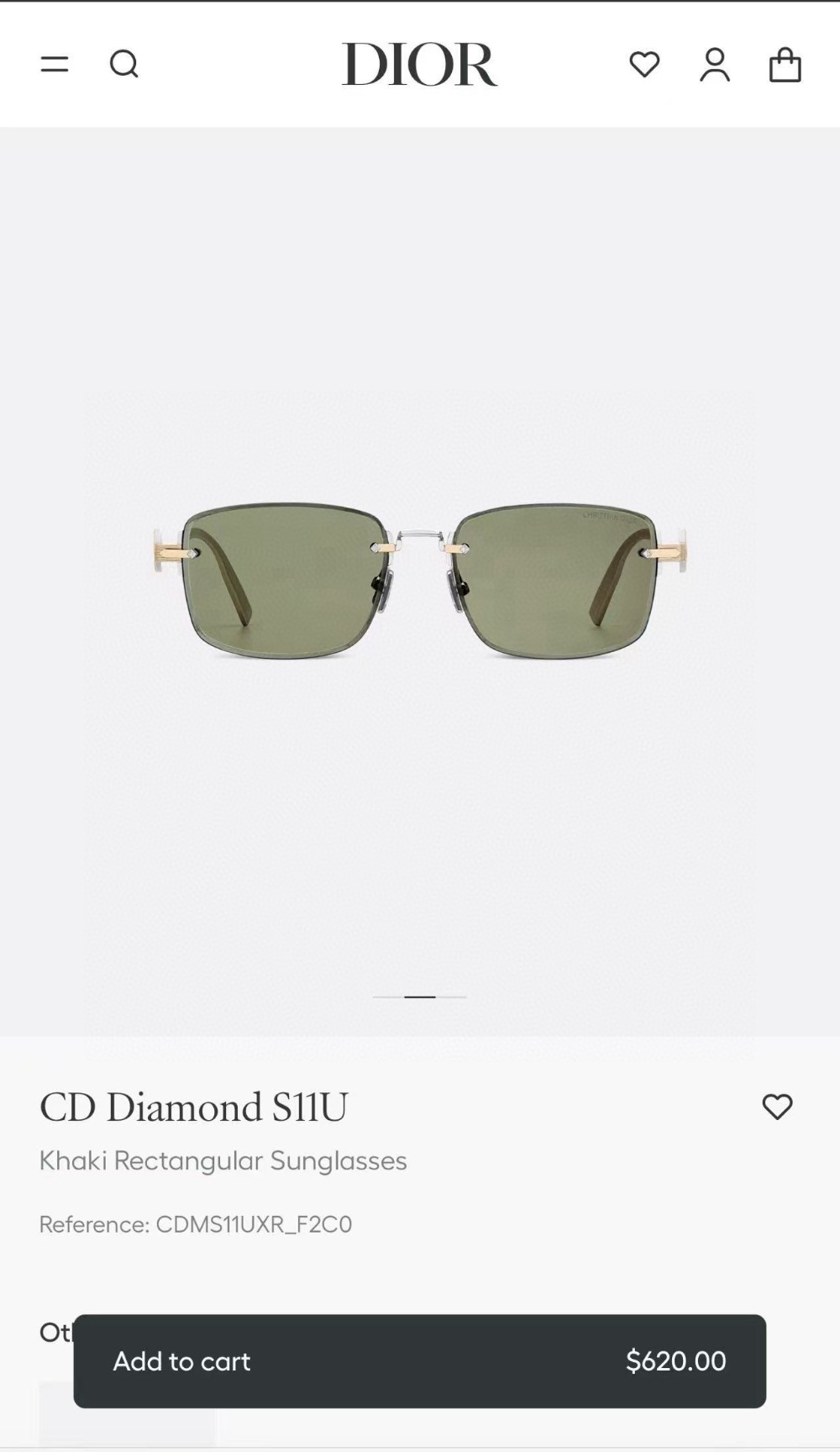Open the search icon
840x1452 pixels.
[x=124, y=64]
